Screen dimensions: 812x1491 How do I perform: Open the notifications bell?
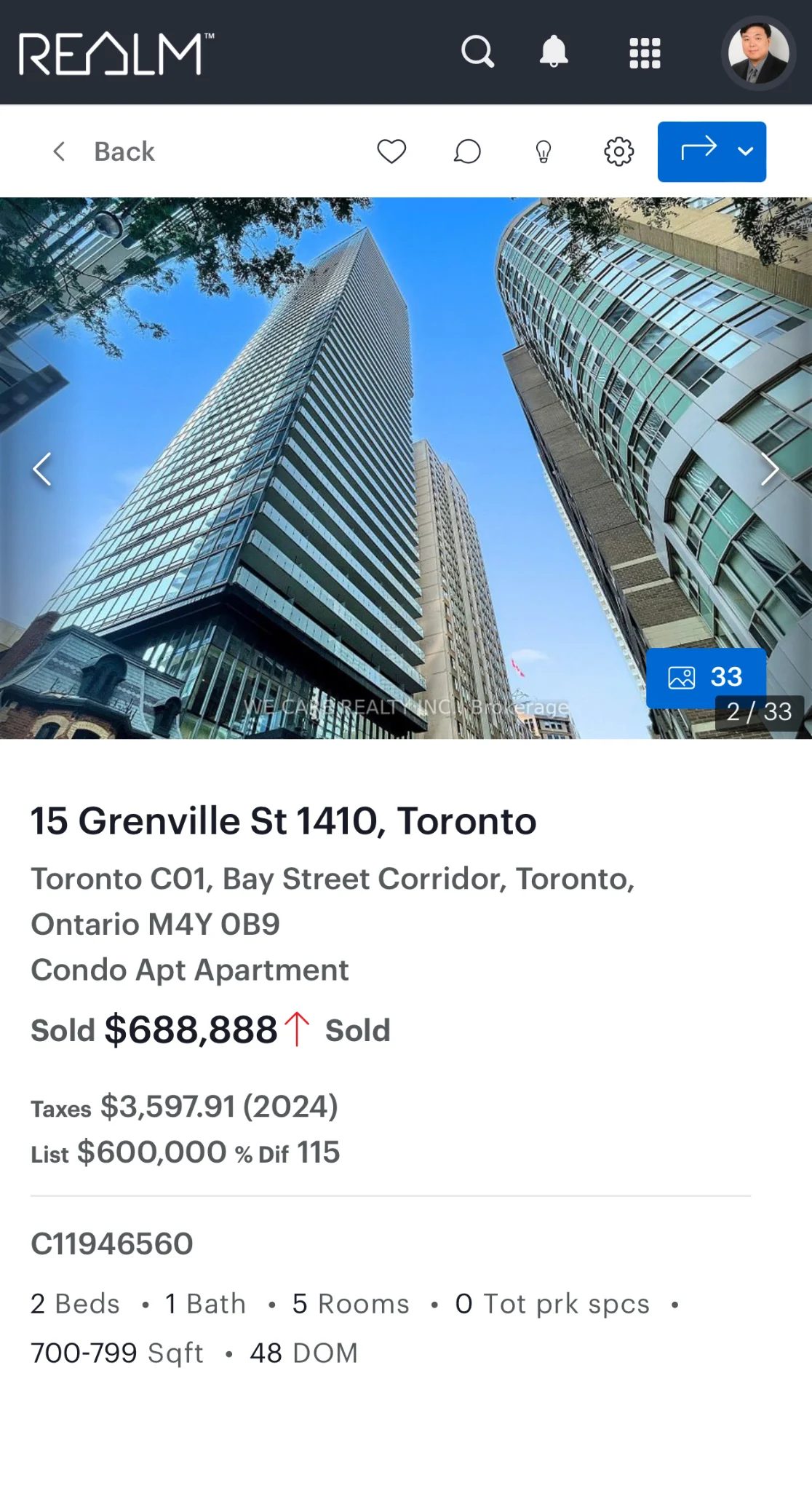(554, 52)
